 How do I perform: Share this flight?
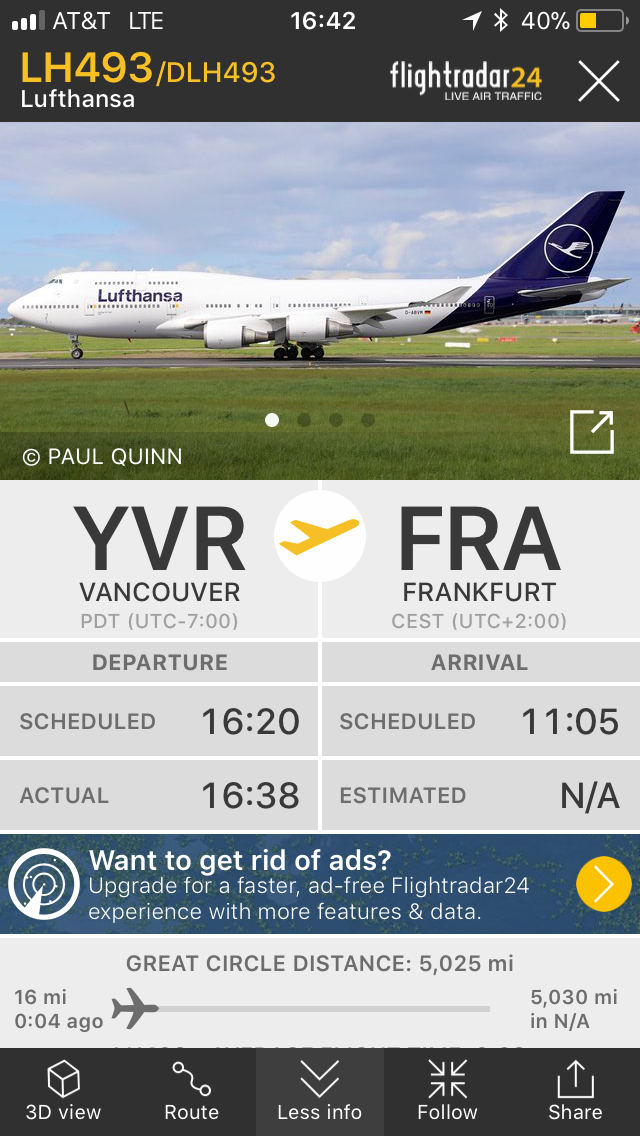coord(575,1092)
